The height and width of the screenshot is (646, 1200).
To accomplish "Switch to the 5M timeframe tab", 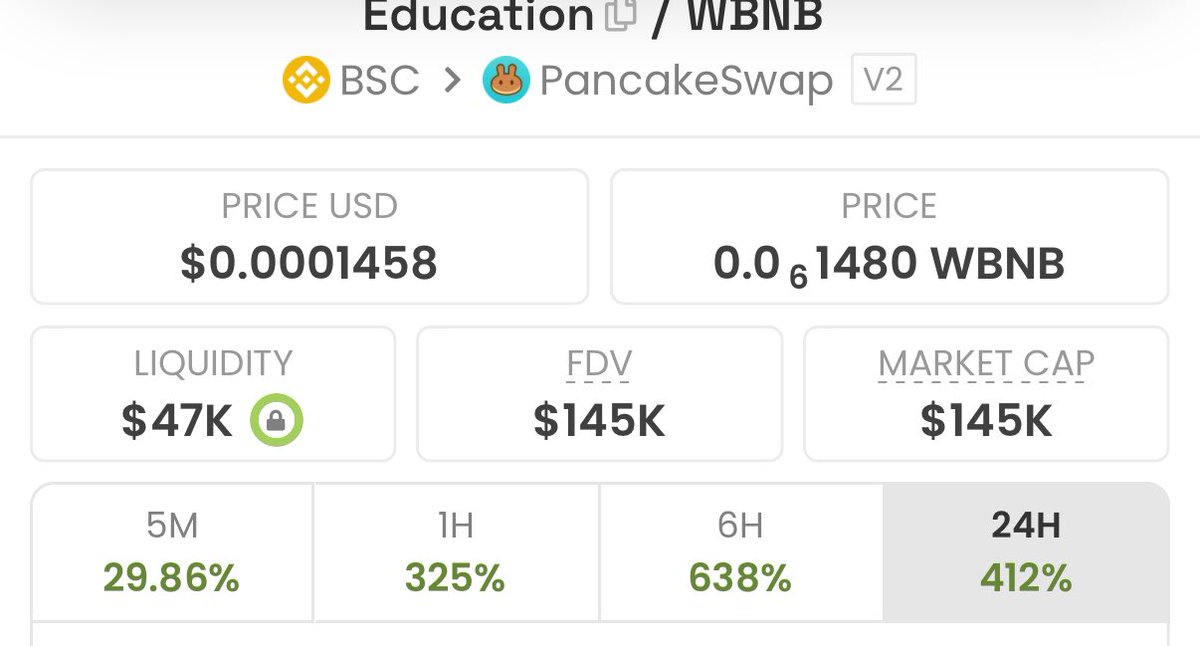I will point(172,551).
